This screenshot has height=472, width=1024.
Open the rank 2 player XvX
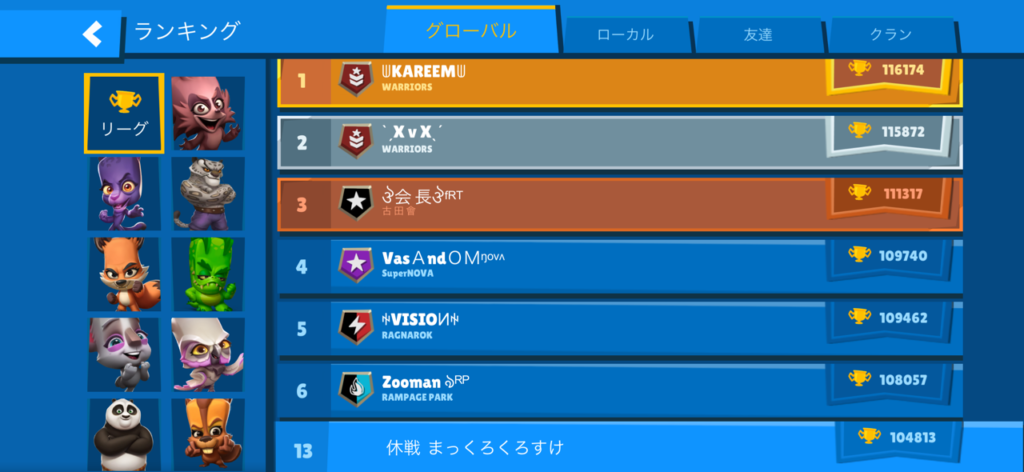coord(600,141)
